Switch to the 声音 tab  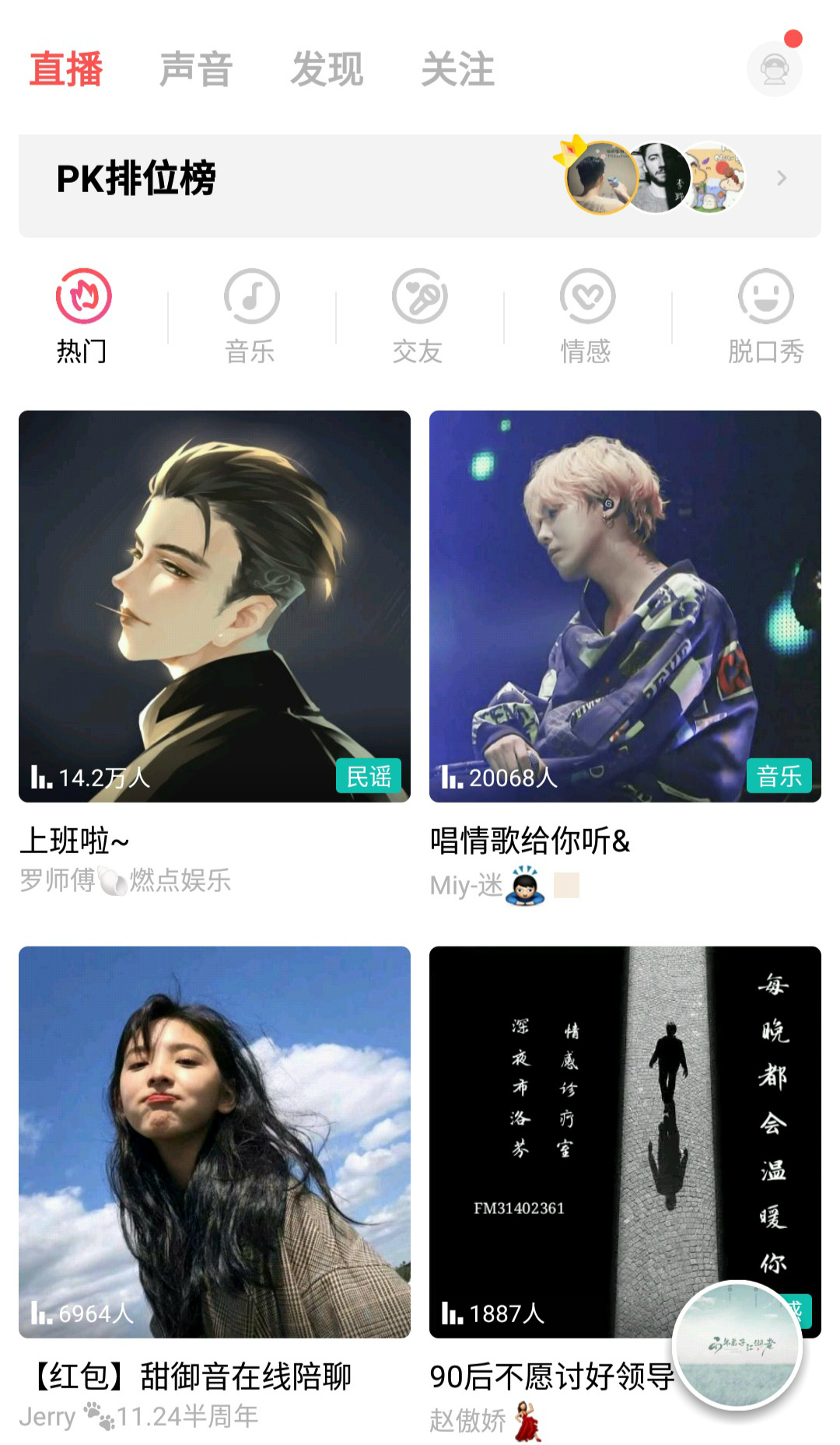[x=196, y=69]
